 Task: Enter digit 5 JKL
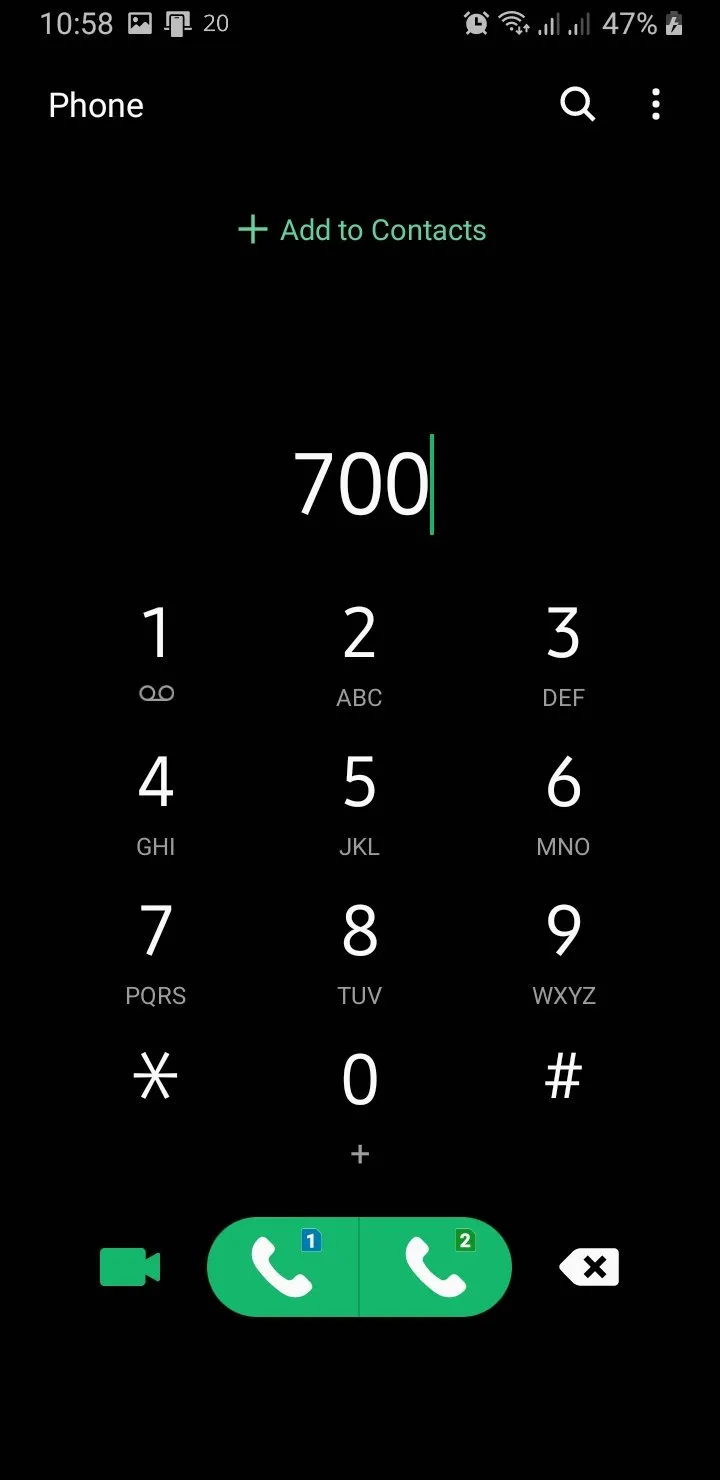(360, 797)
